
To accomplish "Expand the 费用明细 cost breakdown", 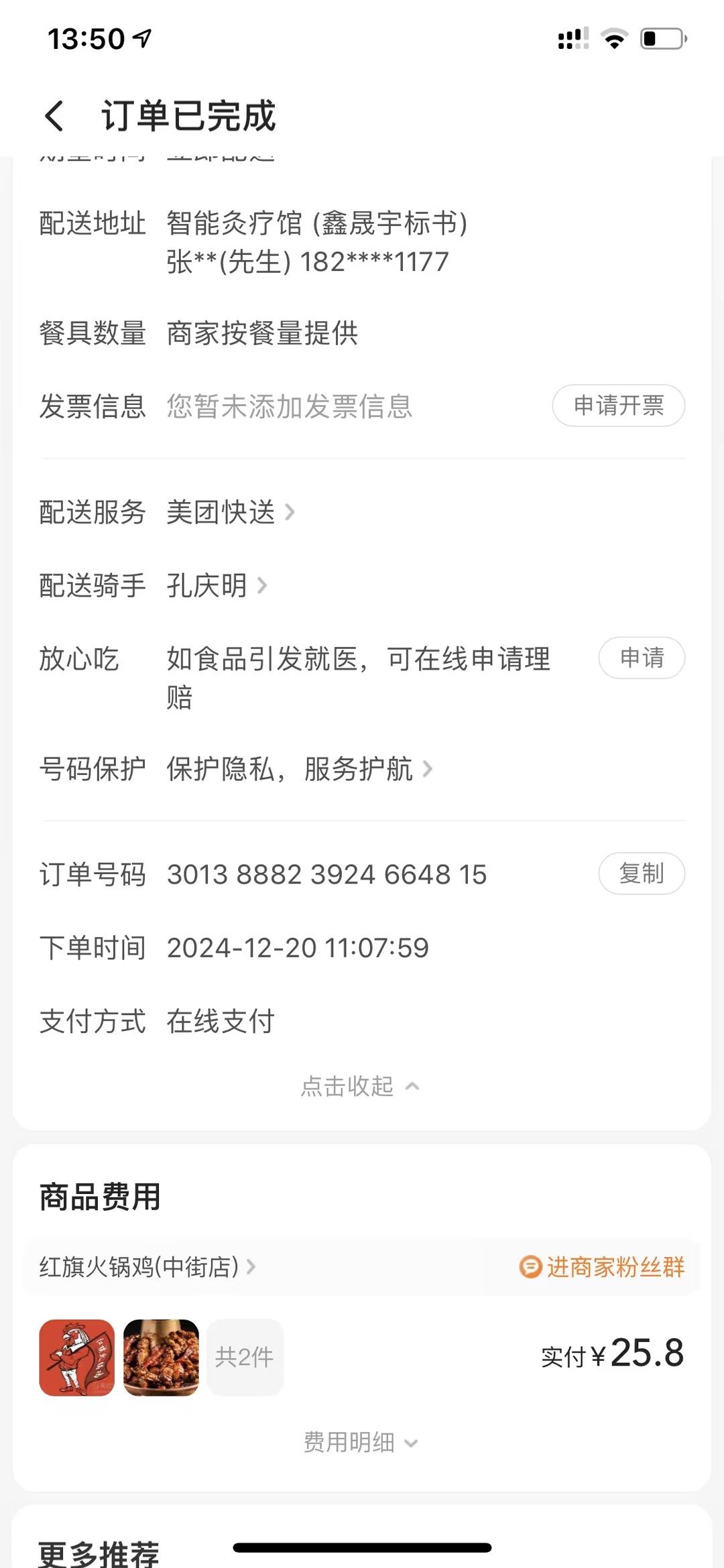I will (359, 1442).
